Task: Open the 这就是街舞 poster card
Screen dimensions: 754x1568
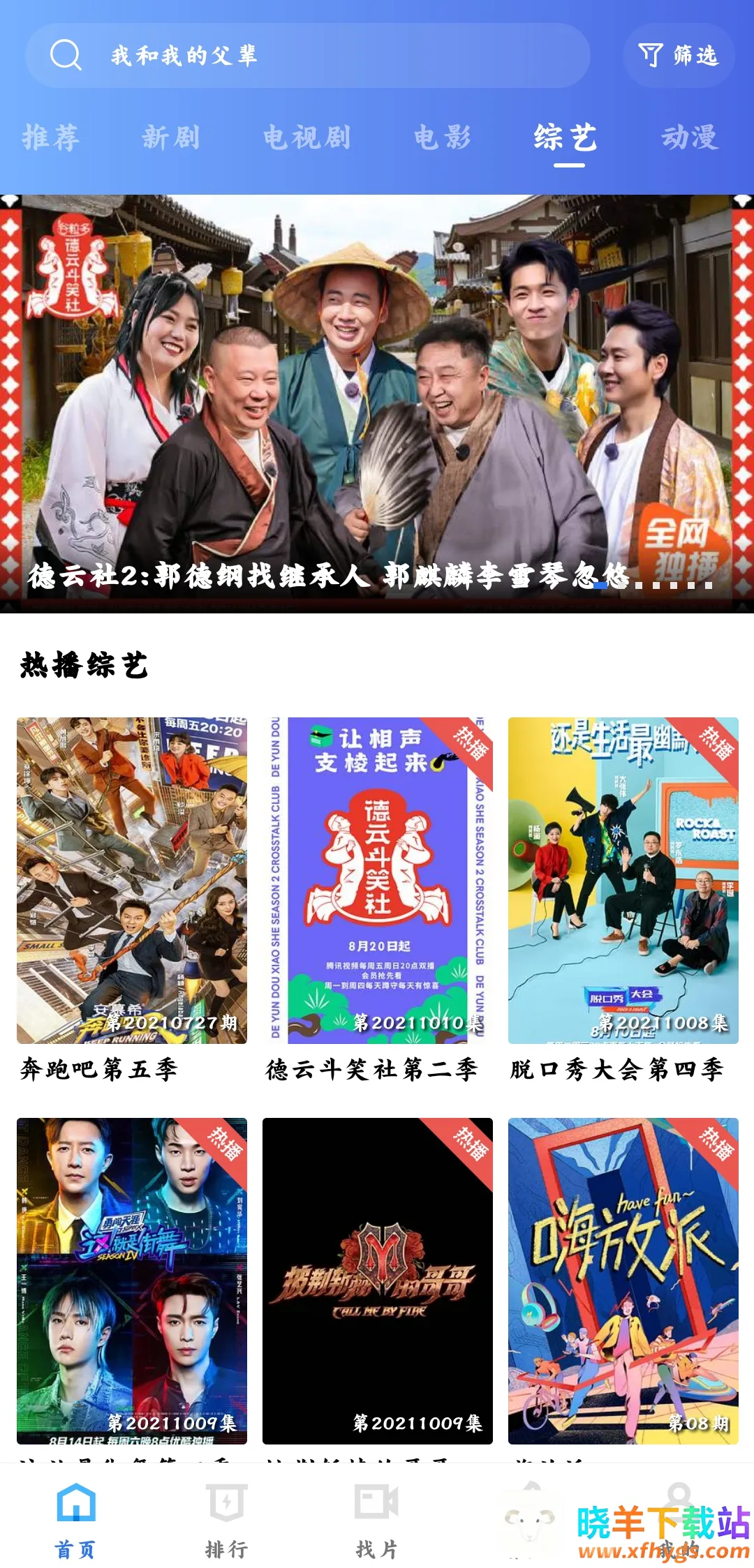Action: (x=132, y=1280)
